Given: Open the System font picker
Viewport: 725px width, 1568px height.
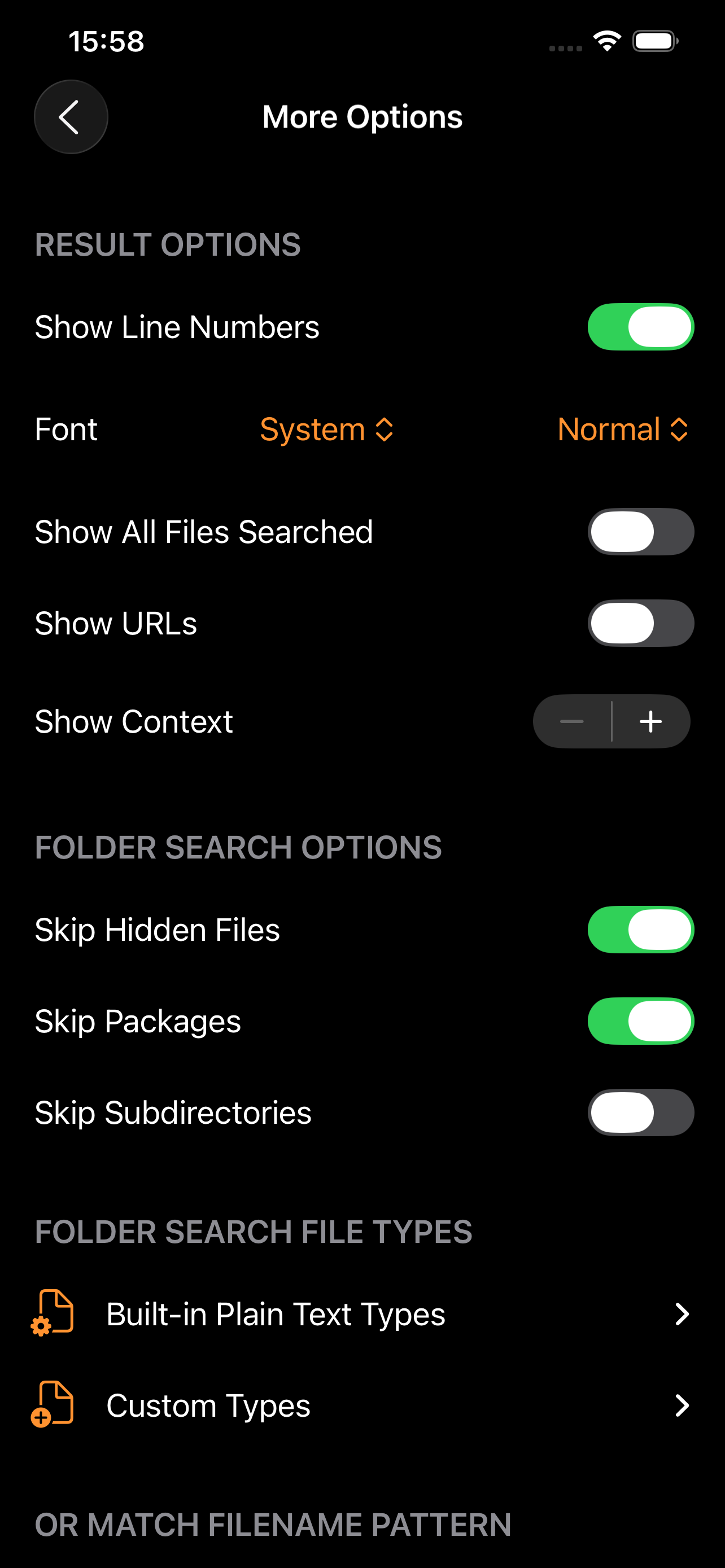Looking at the screenshot, I should pos(326,429).
